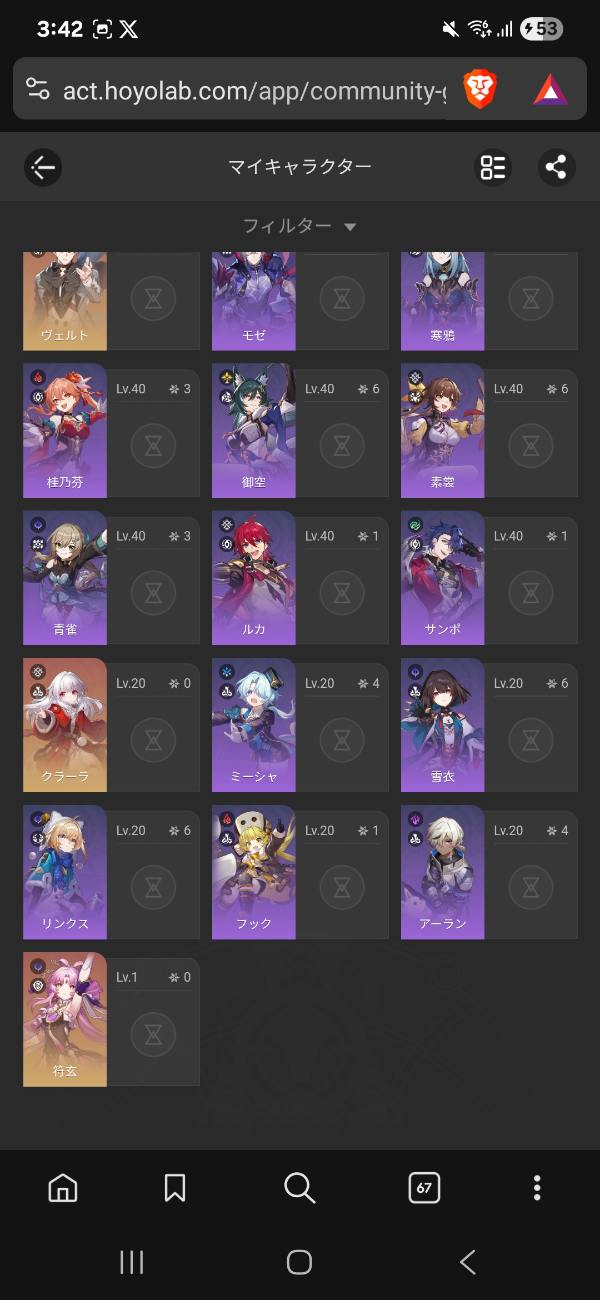
Task: Open the Brave Shields lion icon
Action: tap(480, 91)
